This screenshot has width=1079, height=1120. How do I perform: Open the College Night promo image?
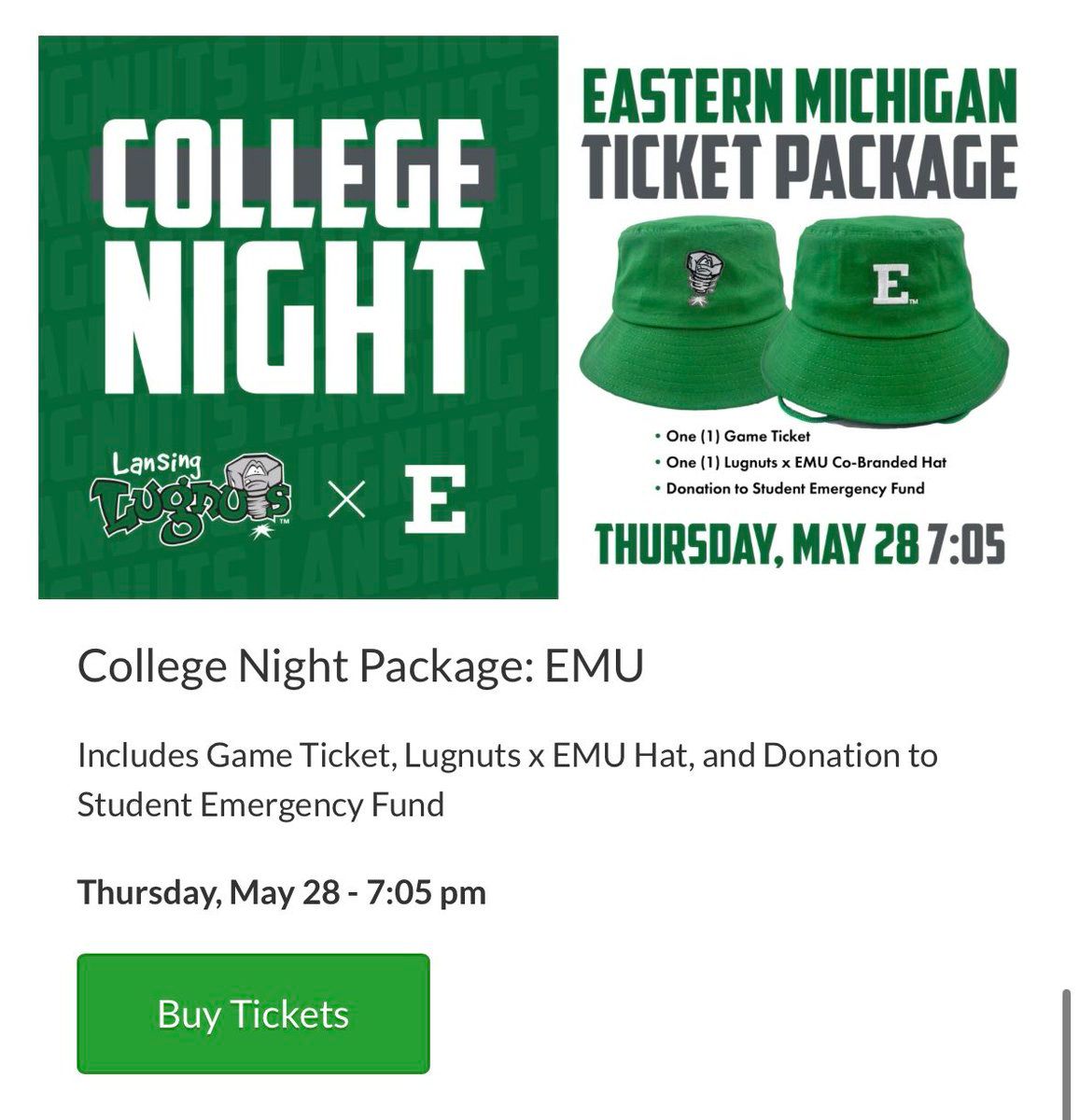tap(298, 317)
